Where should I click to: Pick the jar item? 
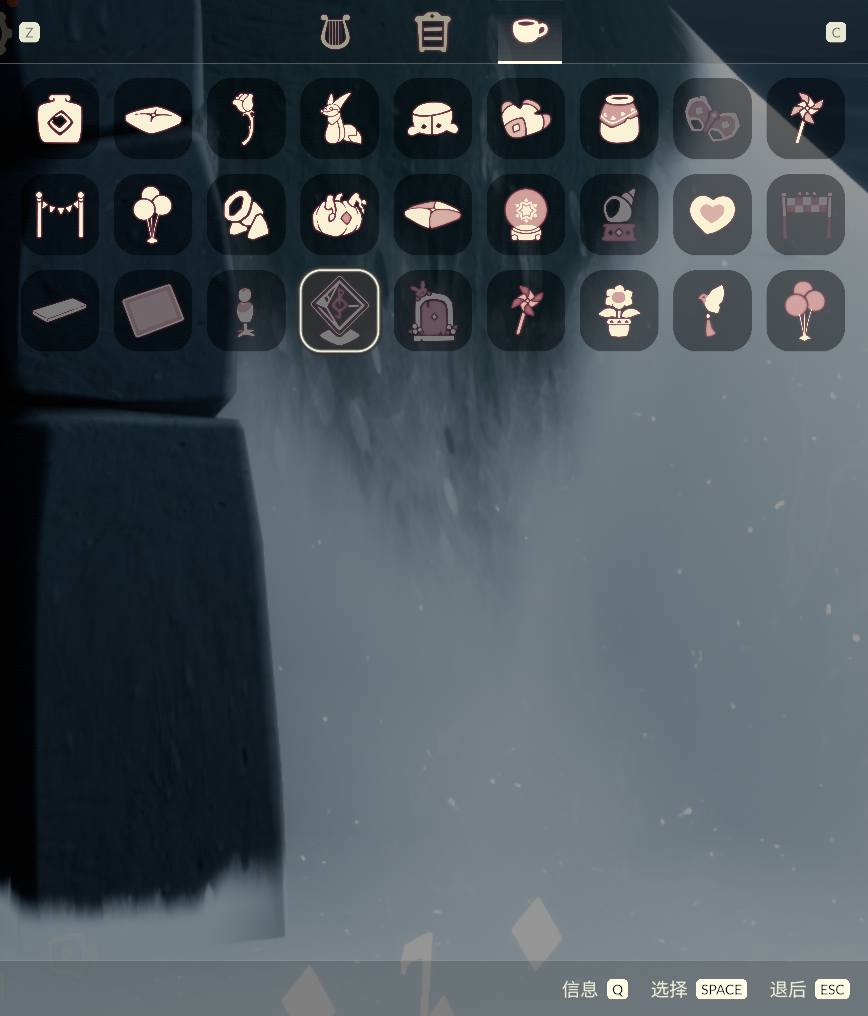619,119
